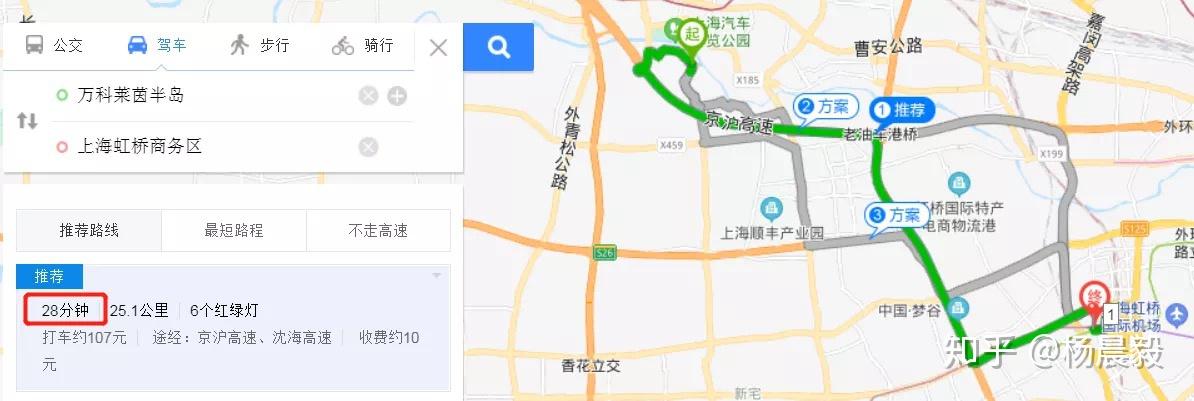1194x401 pixels.
Task: Open the recommended 28分钟 route card
Action: (233, 328)
